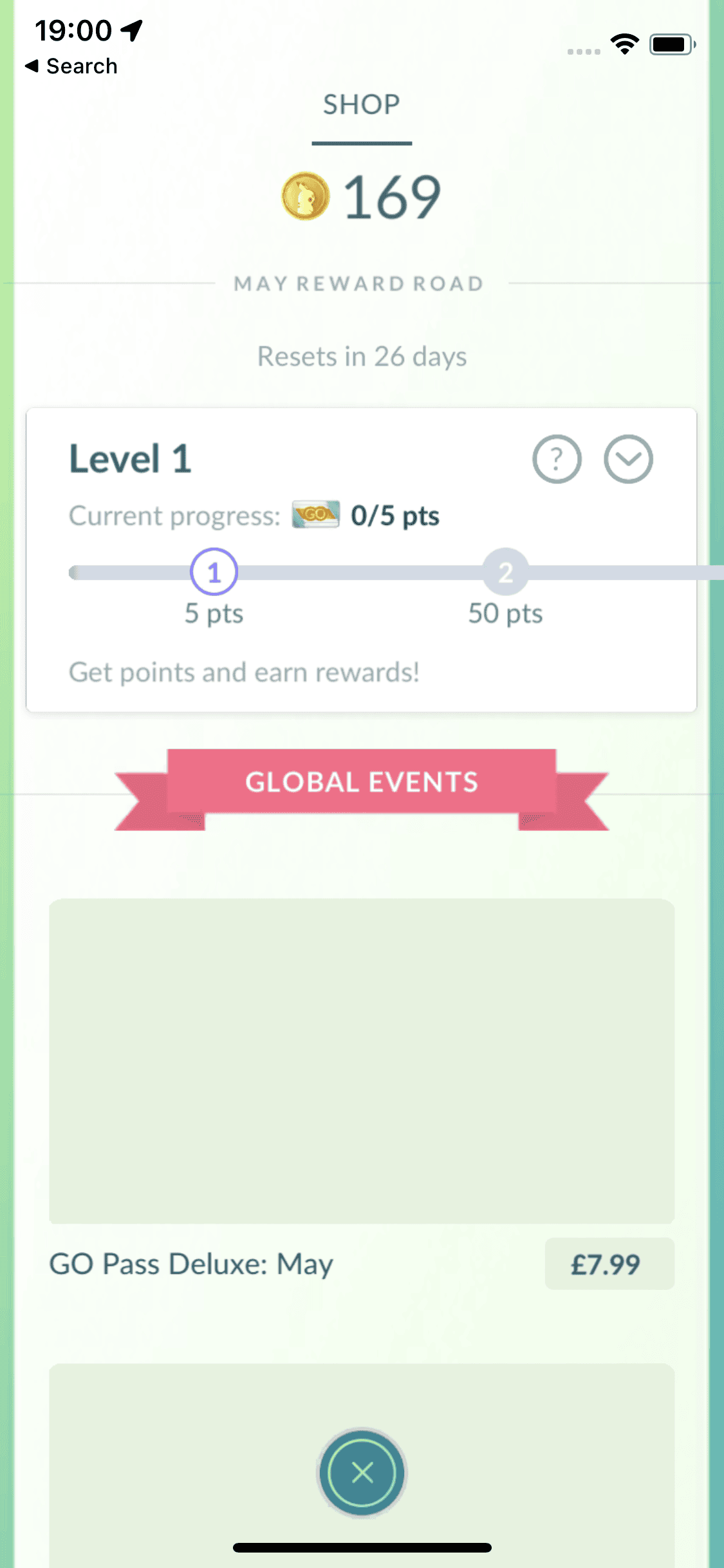
Task: Expand the Level 1 reward details
Action: point(628,459)
